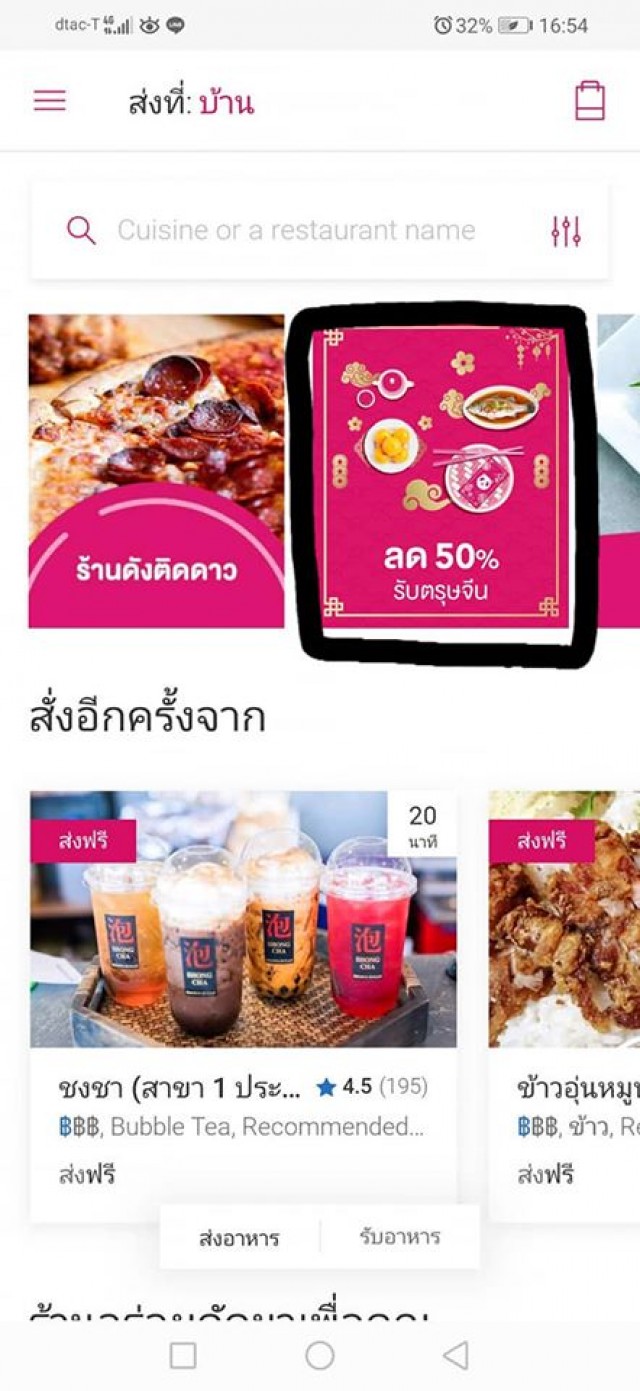
Task: Open the ร้านดังติดดาว pizza banner
Action: [156, 471]
